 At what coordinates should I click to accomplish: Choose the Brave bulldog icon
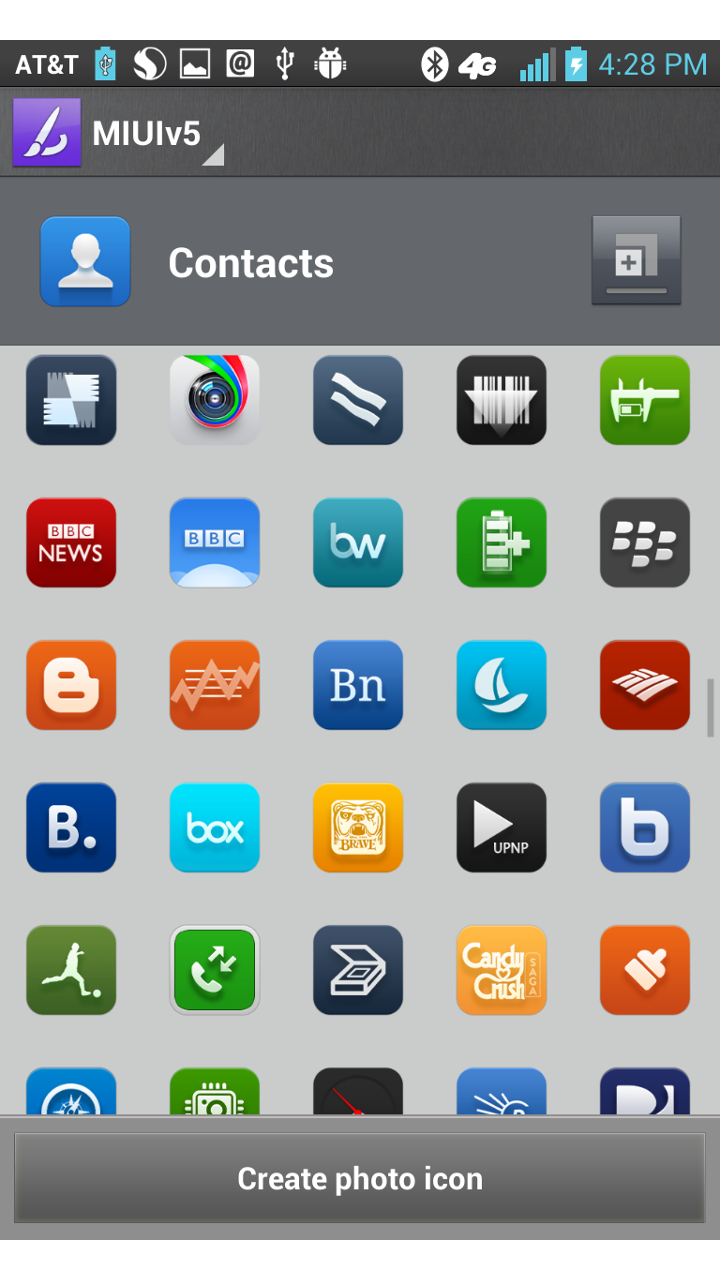[x=358, y=828]
